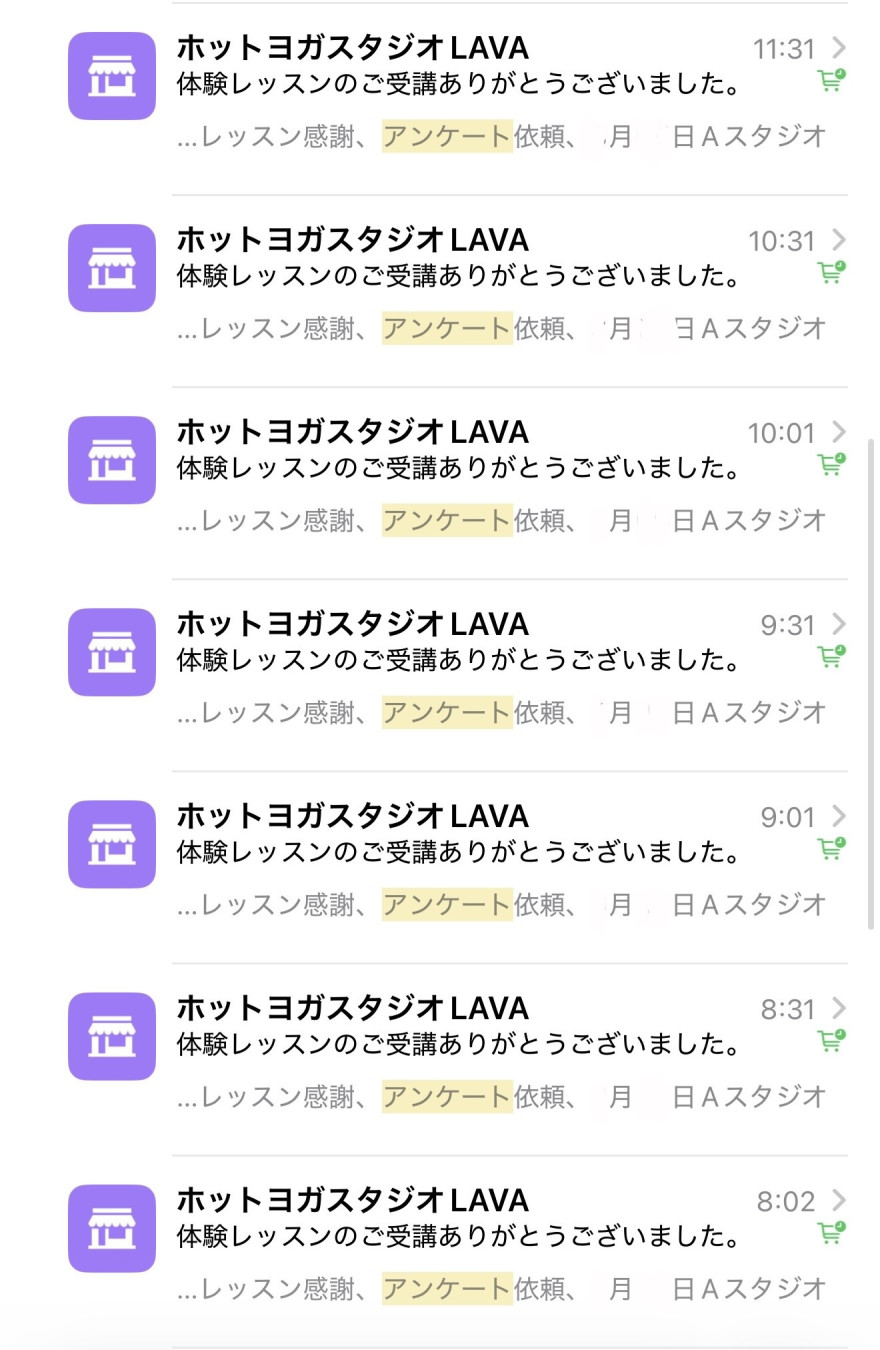This screenshot has width=880, height=1350.
Task: Click the ホットヨガスタジオ LAVA title on the 9:31 message
Action: coord(351,623)
